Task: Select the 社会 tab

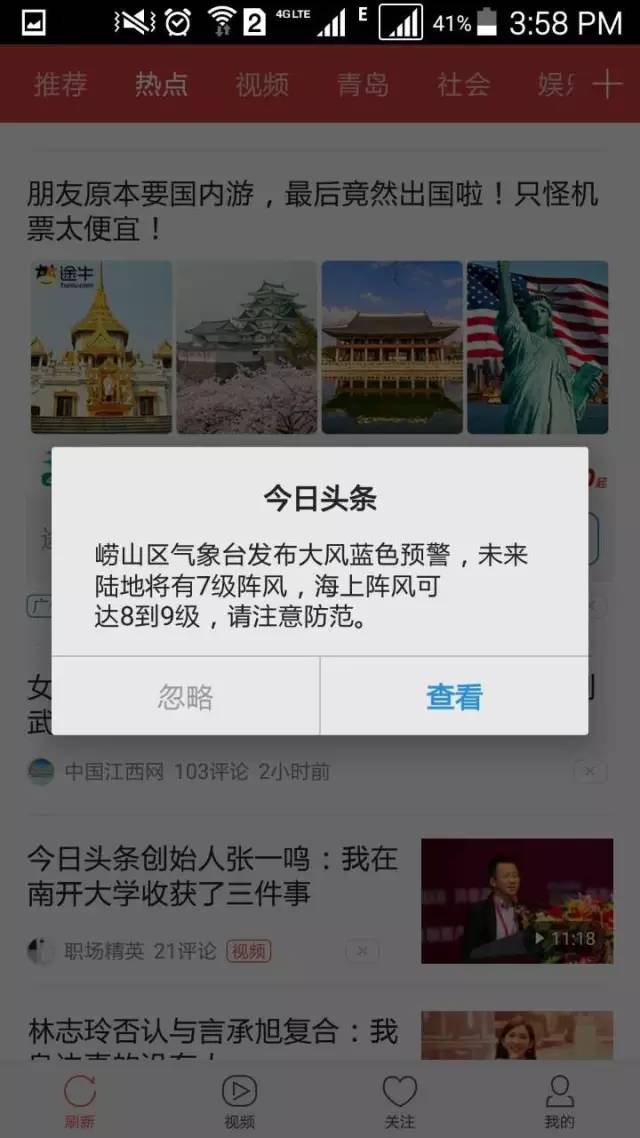Action: coord(463,85)
